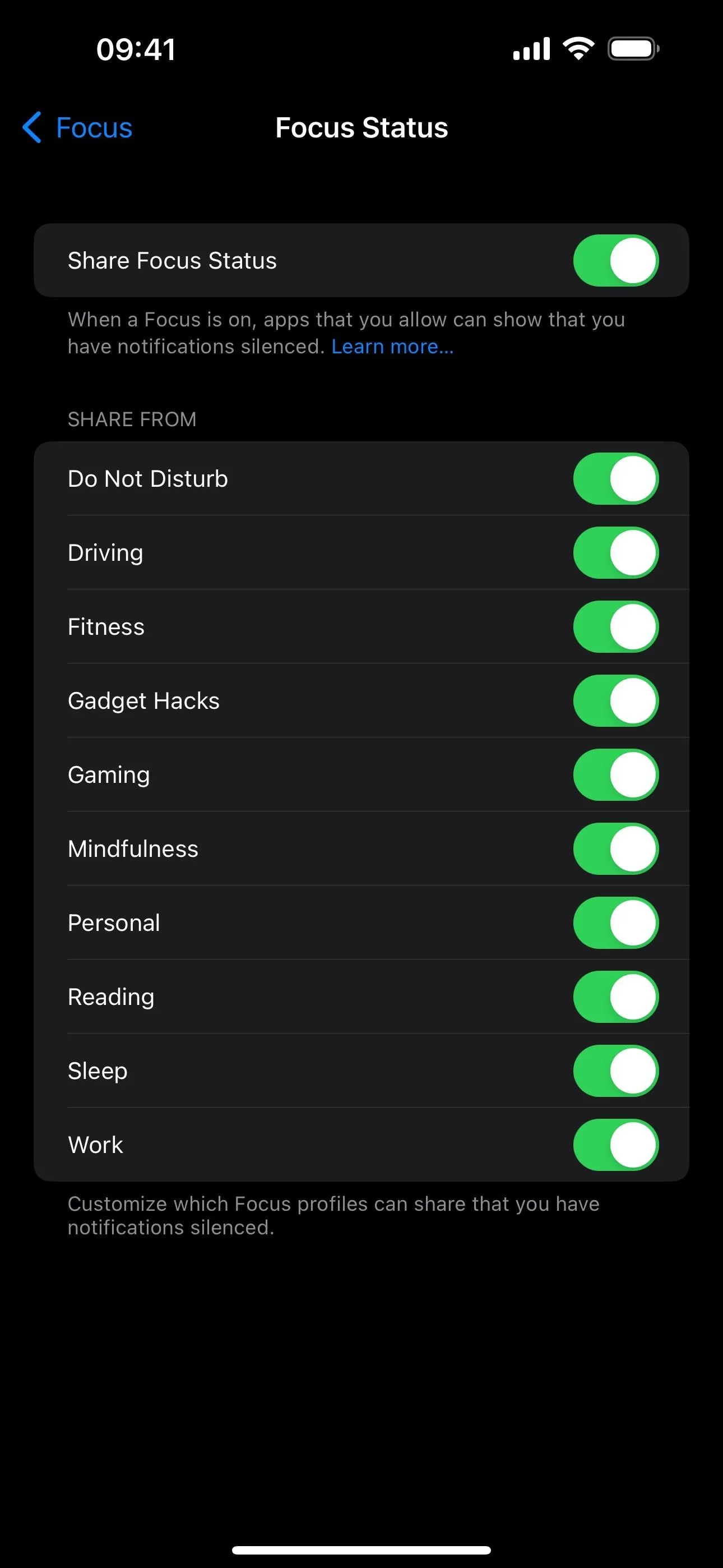Go back to Focus settings
The width and height of the screenshot is (723, 1568).
point(77,128)
